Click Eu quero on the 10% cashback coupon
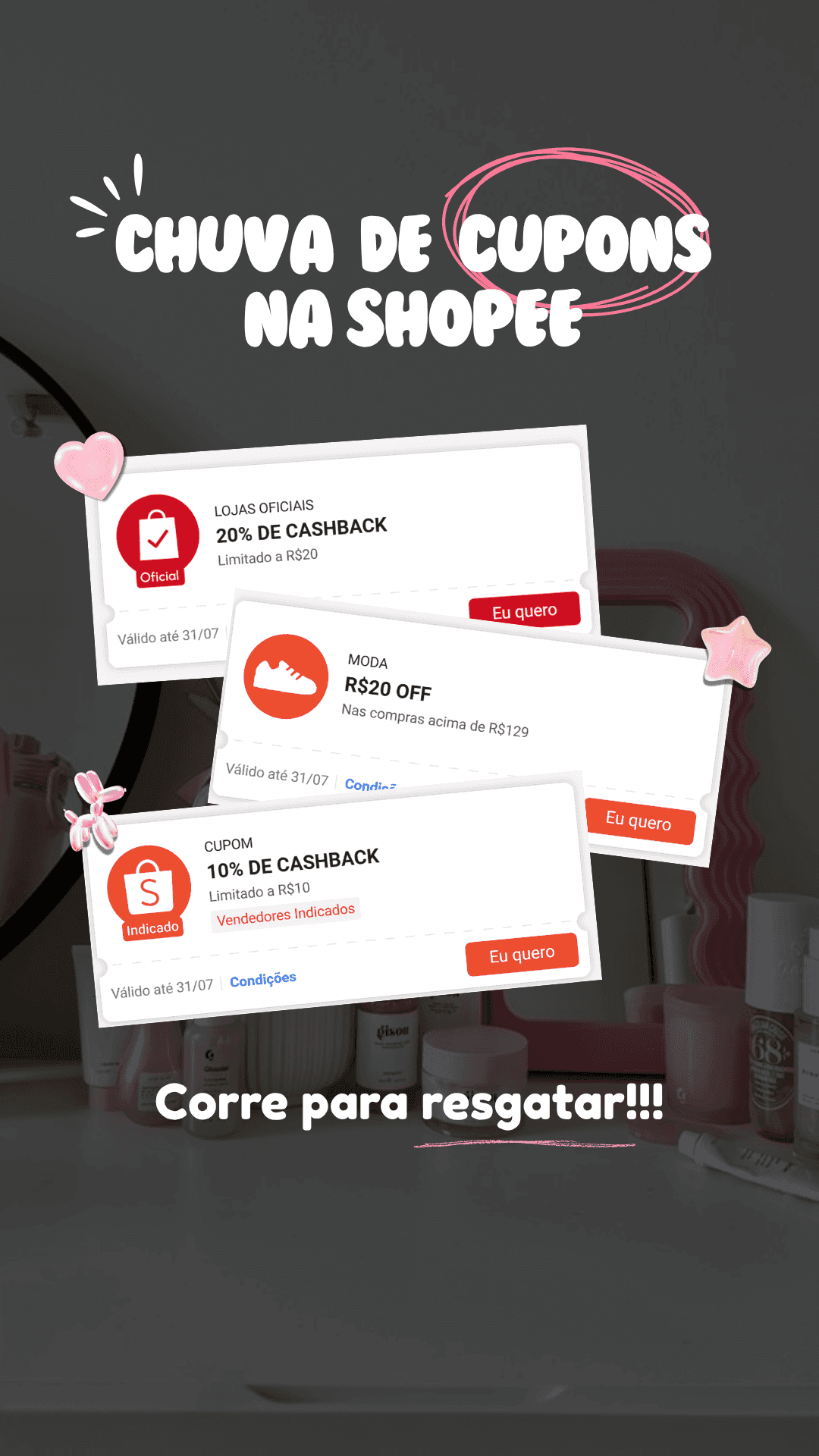This screenshot has width=819, height=1456. click(x=522, y=952)
